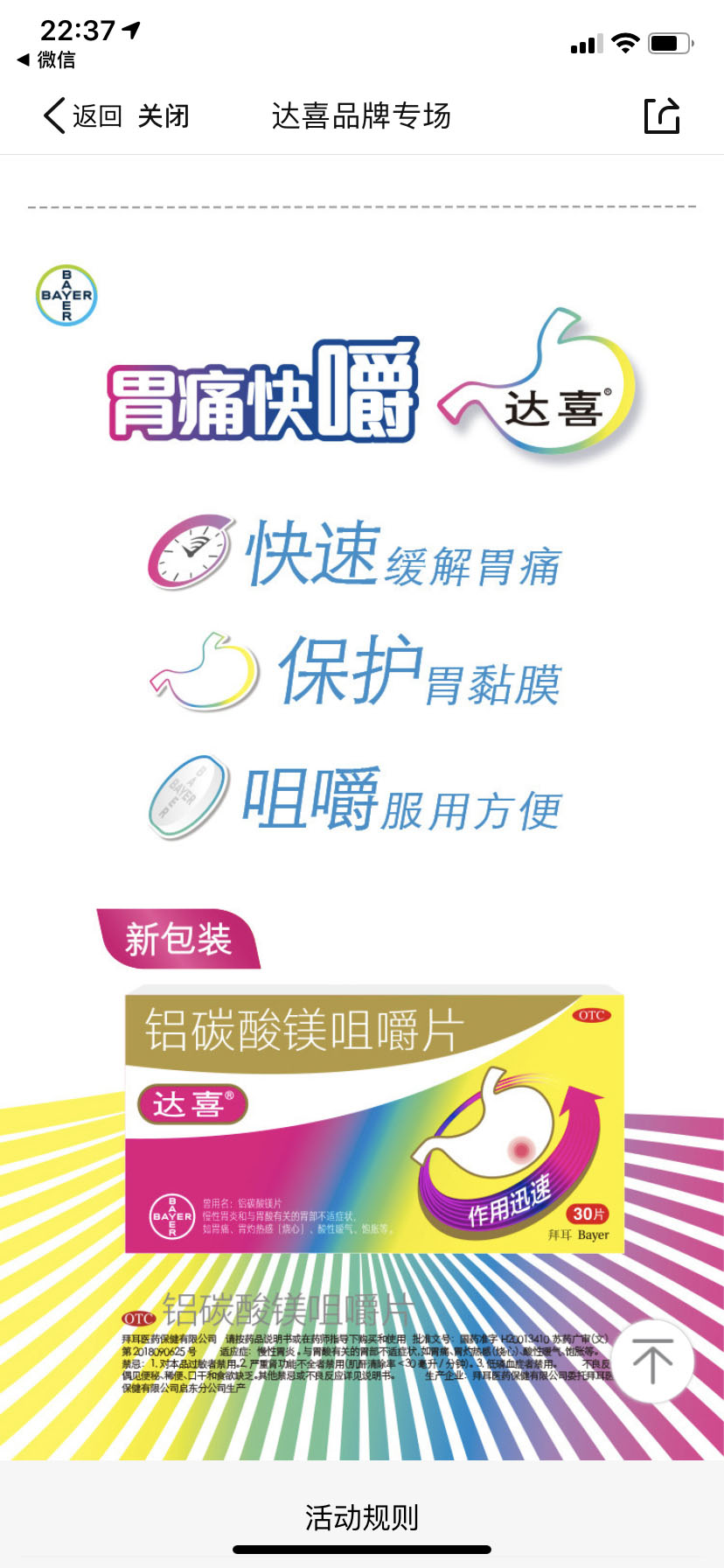Share this brand page
The height and width of the screenshot is (1568, 724).
662,115
